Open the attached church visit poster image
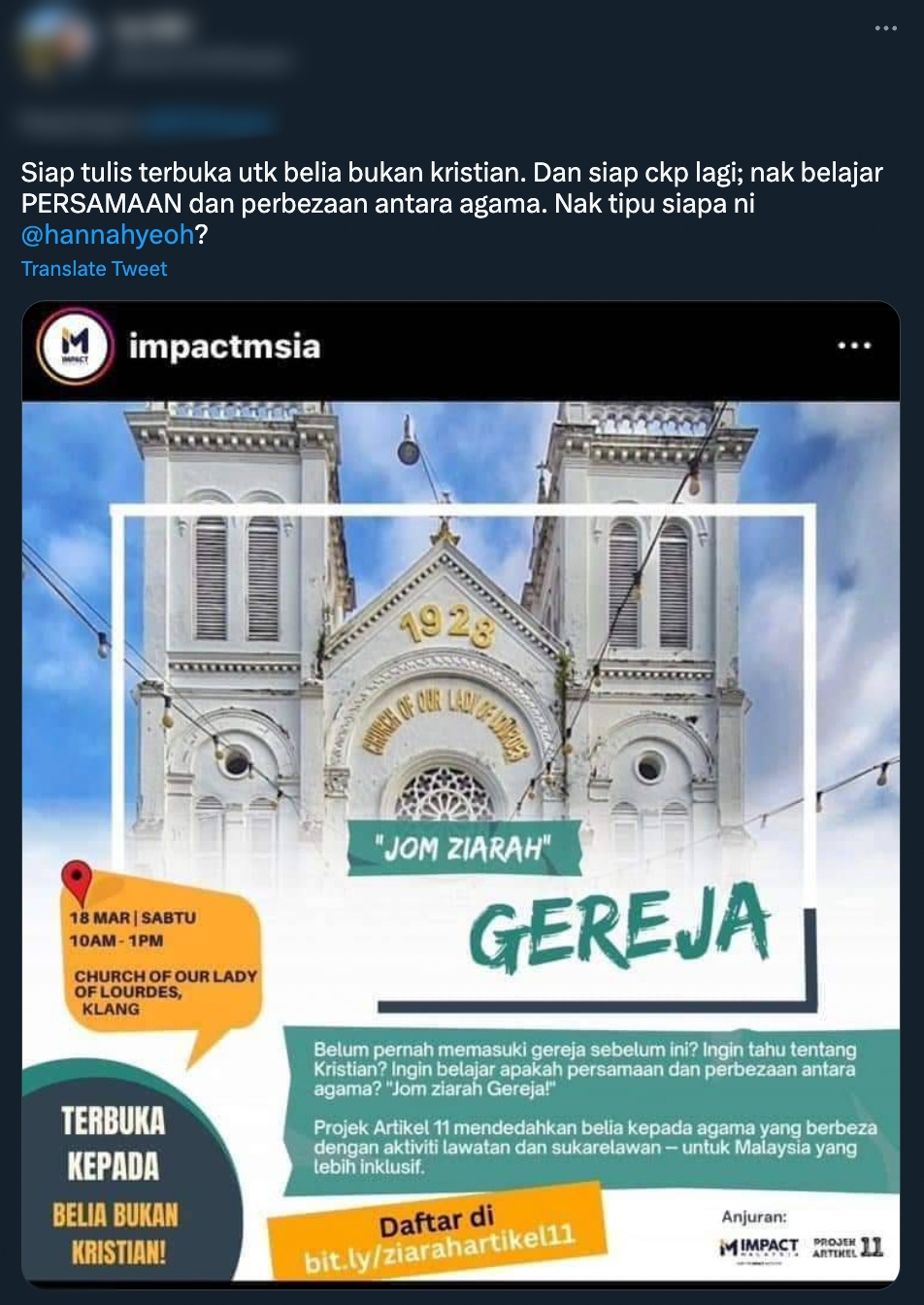This screenshot has width=924, height=1305. coord(461,796)
